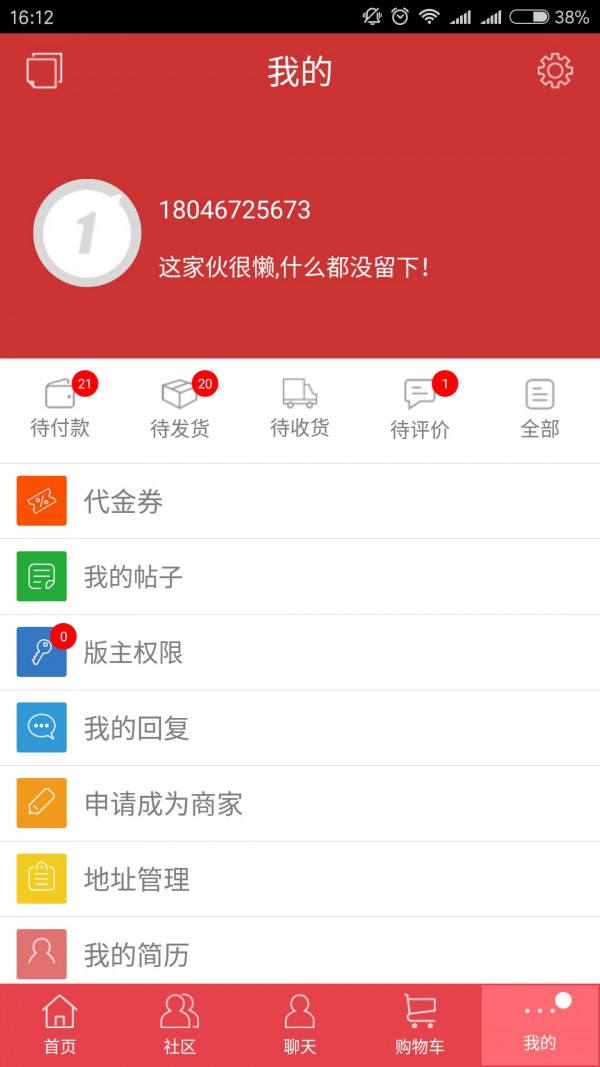The height and width of the screenshot is (1067, 600).
Task: Select 申请成为商家
Action: pos(300,803)
